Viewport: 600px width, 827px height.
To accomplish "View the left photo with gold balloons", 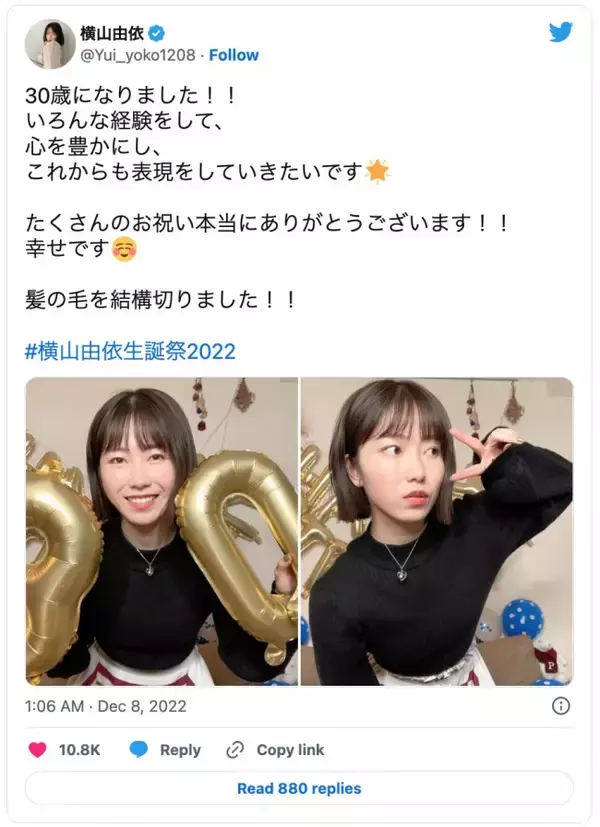I will click(161, 531).
